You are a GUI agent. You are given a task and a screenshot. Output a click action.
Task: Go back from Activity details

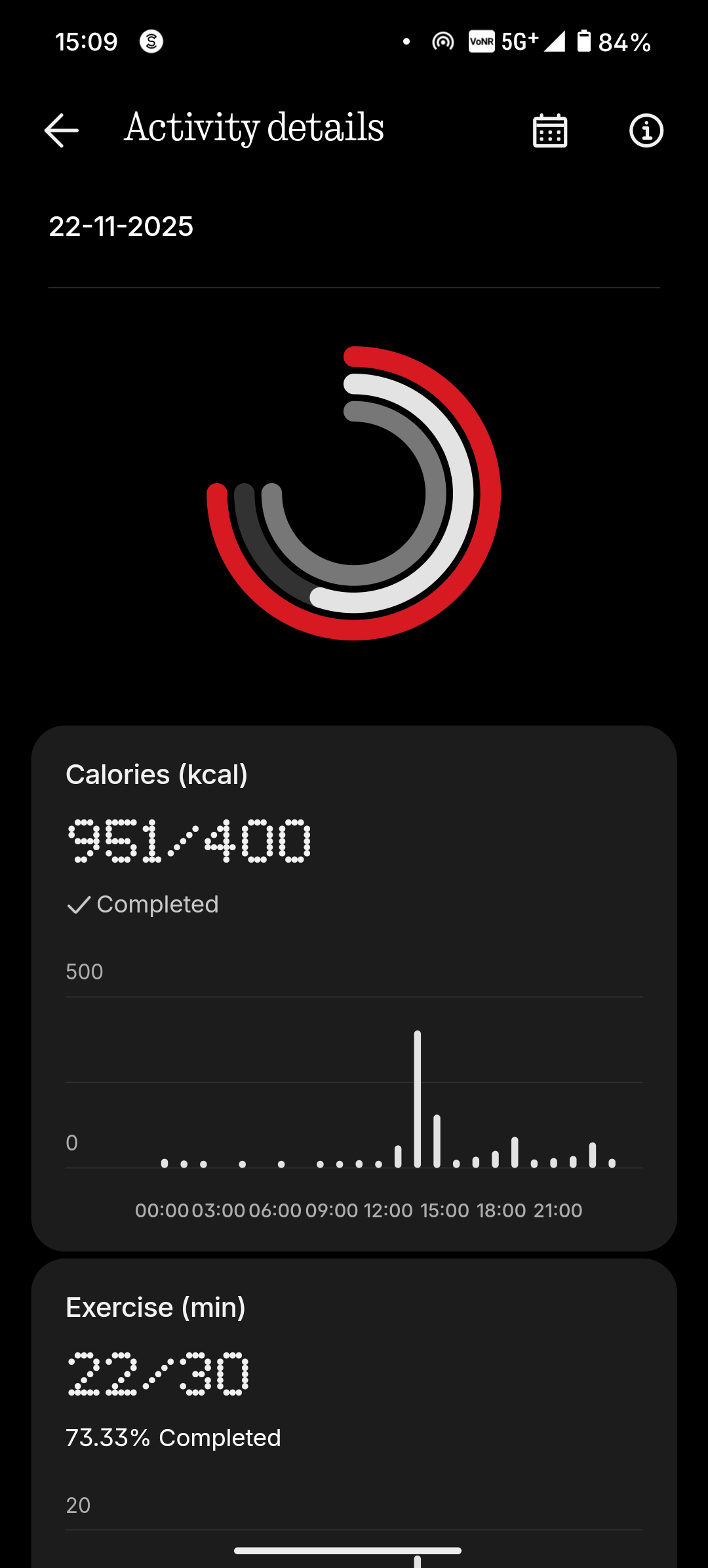point(62,130)
